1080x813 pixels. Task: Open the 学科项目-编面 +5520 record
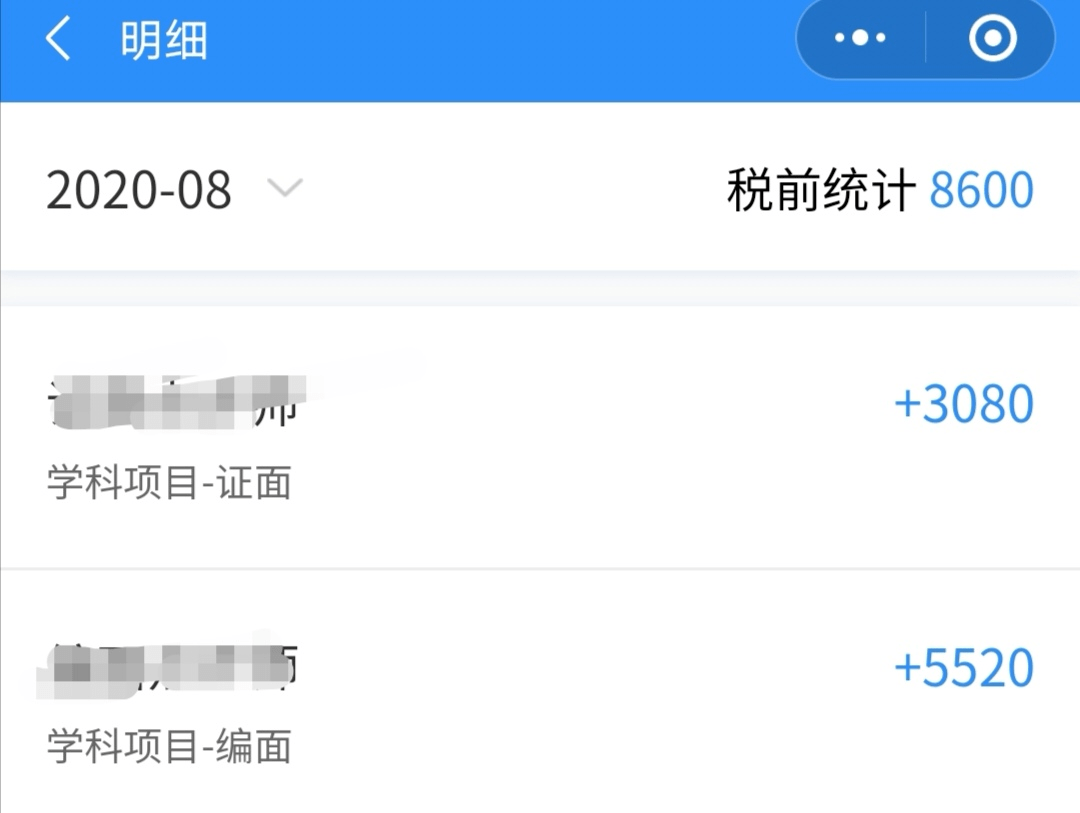(540, 695)
